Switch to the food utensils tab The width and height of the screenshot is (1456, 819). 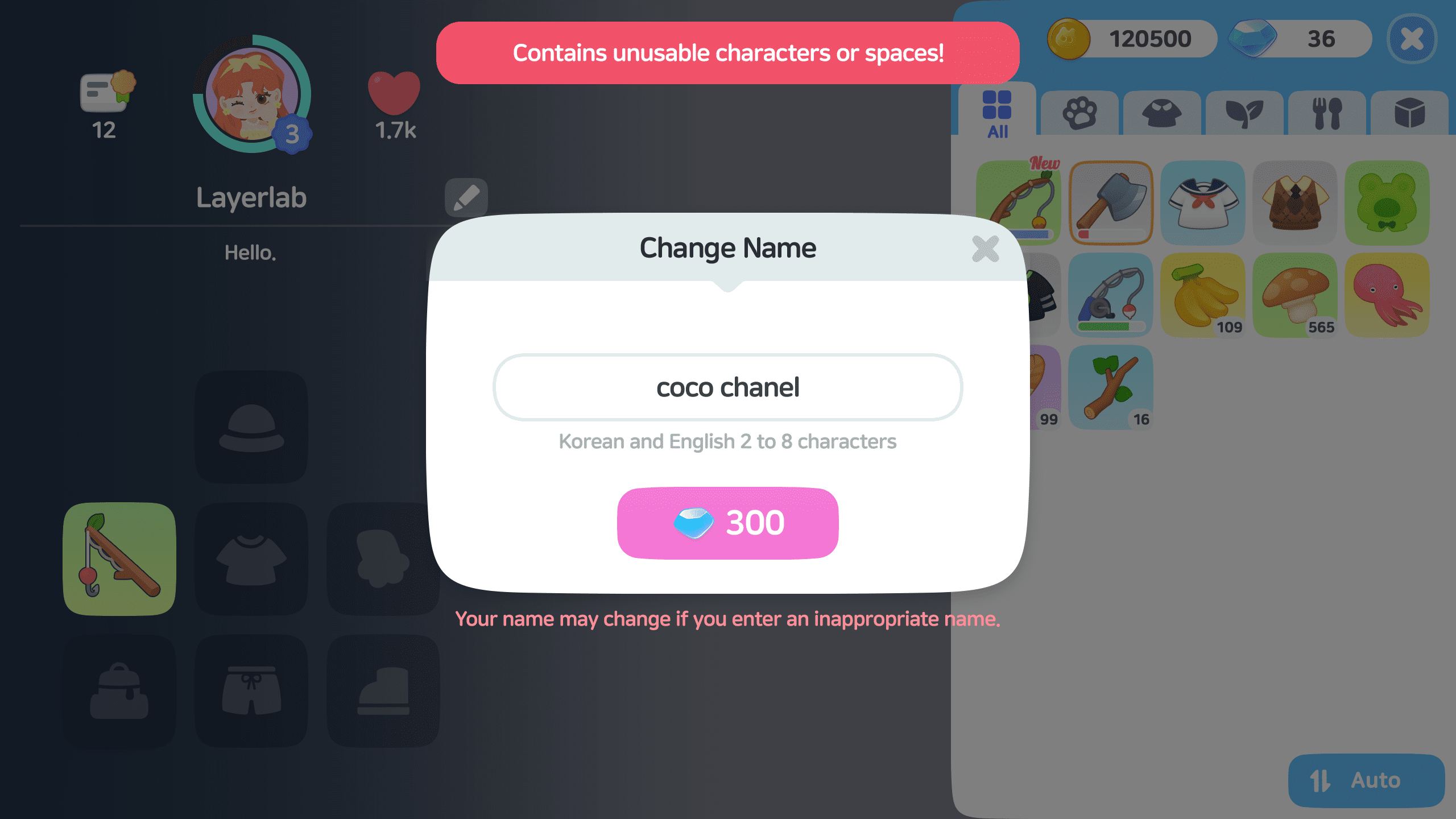pos(1326,114)
